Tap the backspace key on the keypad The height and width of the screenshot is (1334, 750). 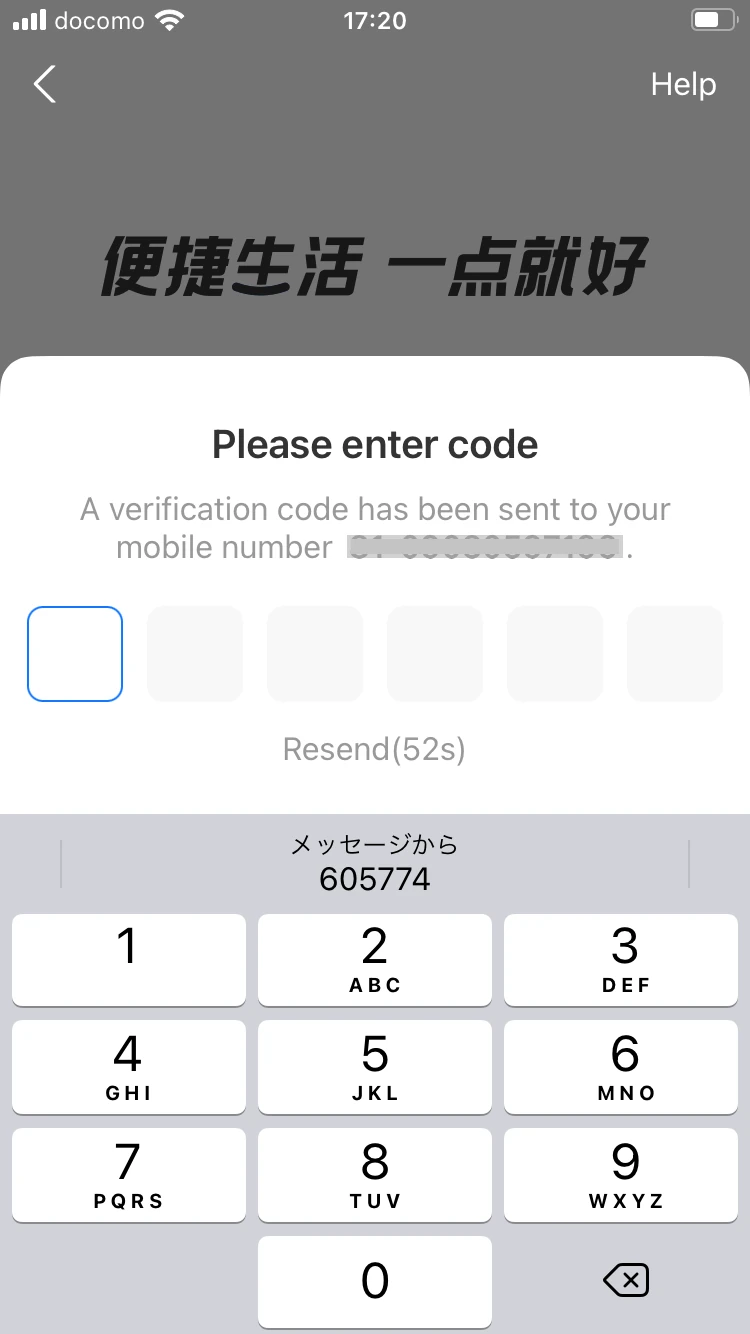(626, 1279)
